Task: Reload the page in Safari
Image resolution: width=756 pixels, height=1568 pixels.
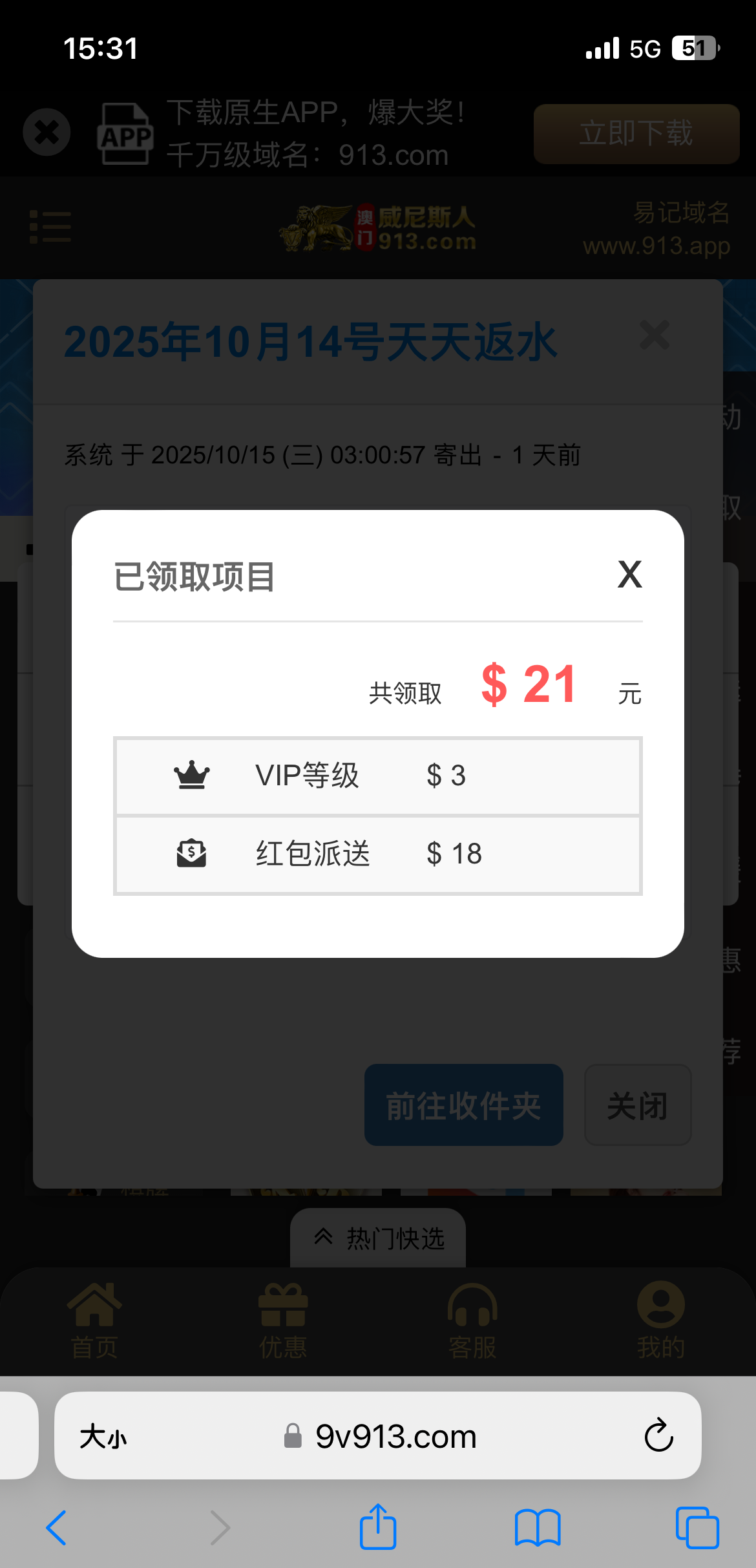Action: point(658,1436)
